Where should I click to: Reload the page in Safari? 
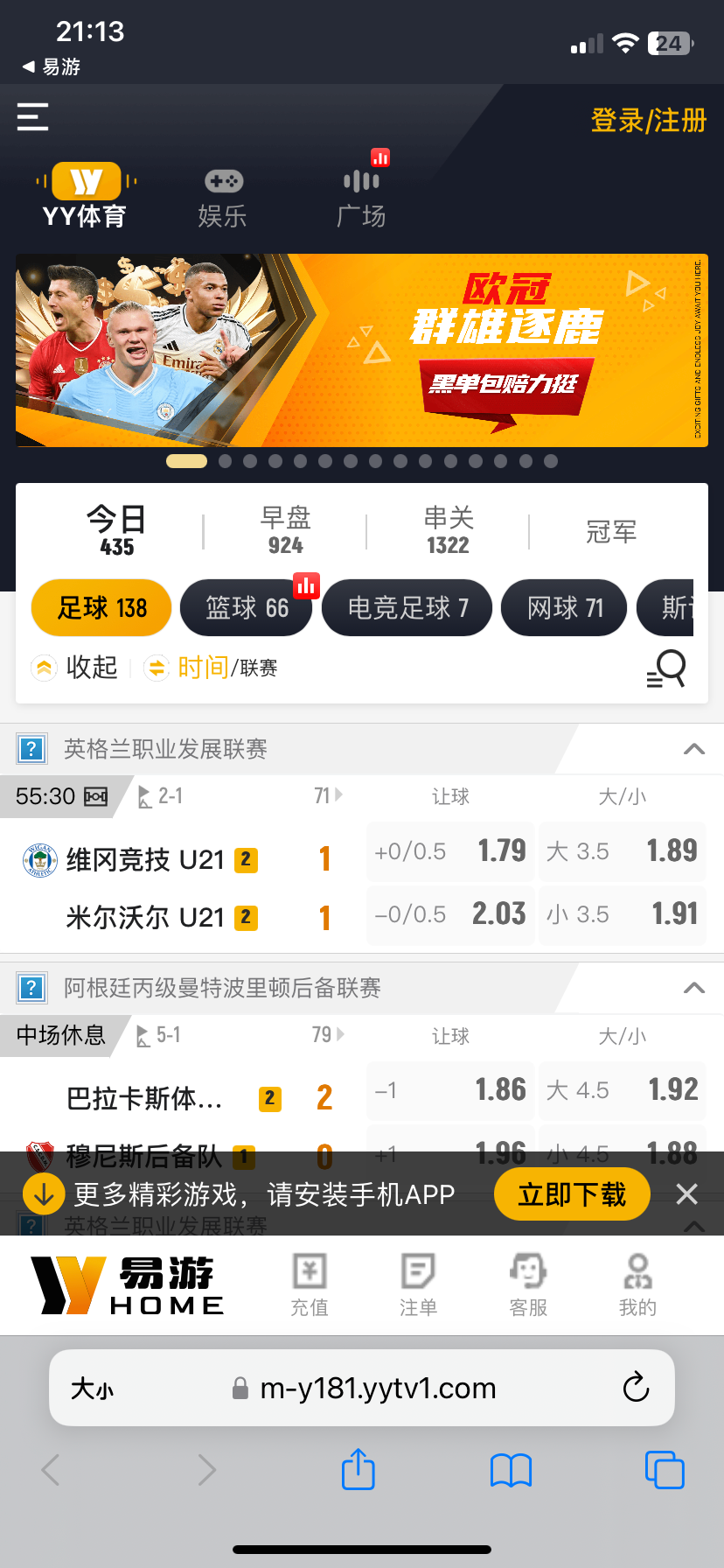pyautogui.click(x=636, y=1388)
